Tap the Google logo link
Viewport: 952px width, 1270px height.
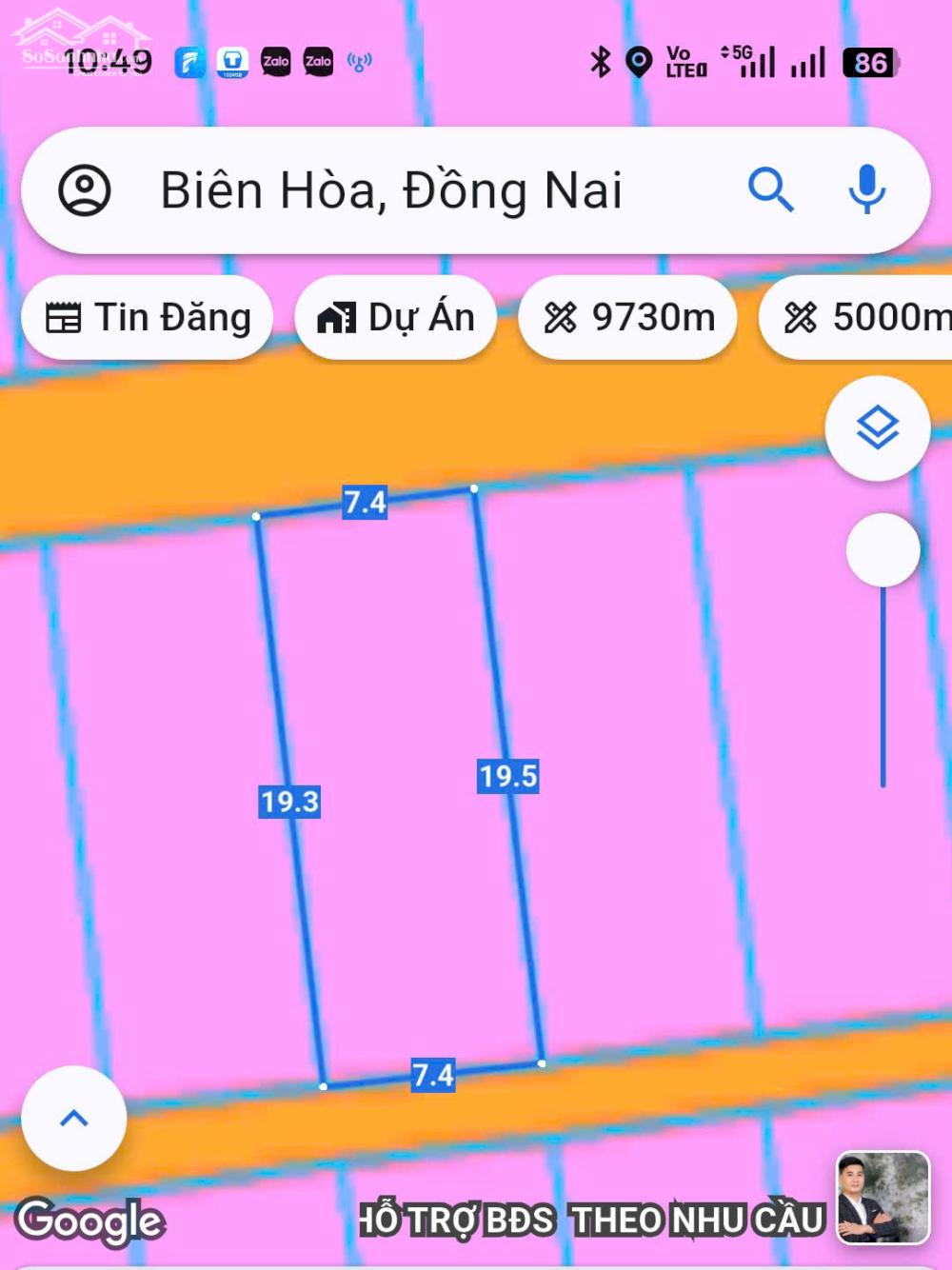tap(91, 1220)
